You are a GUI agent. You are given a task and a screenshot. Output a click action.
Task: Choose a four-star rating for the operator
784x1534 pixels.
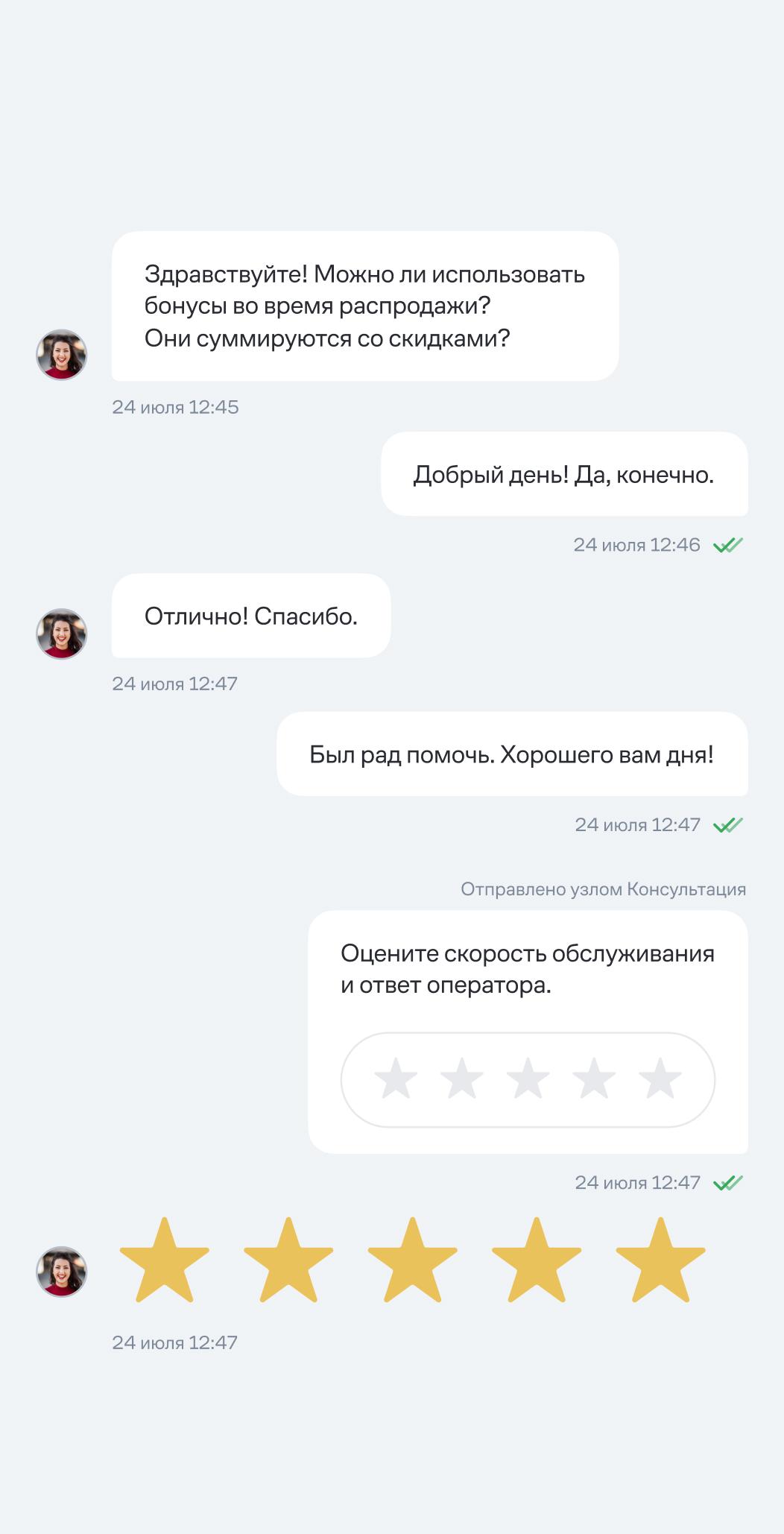point(594,1079)
